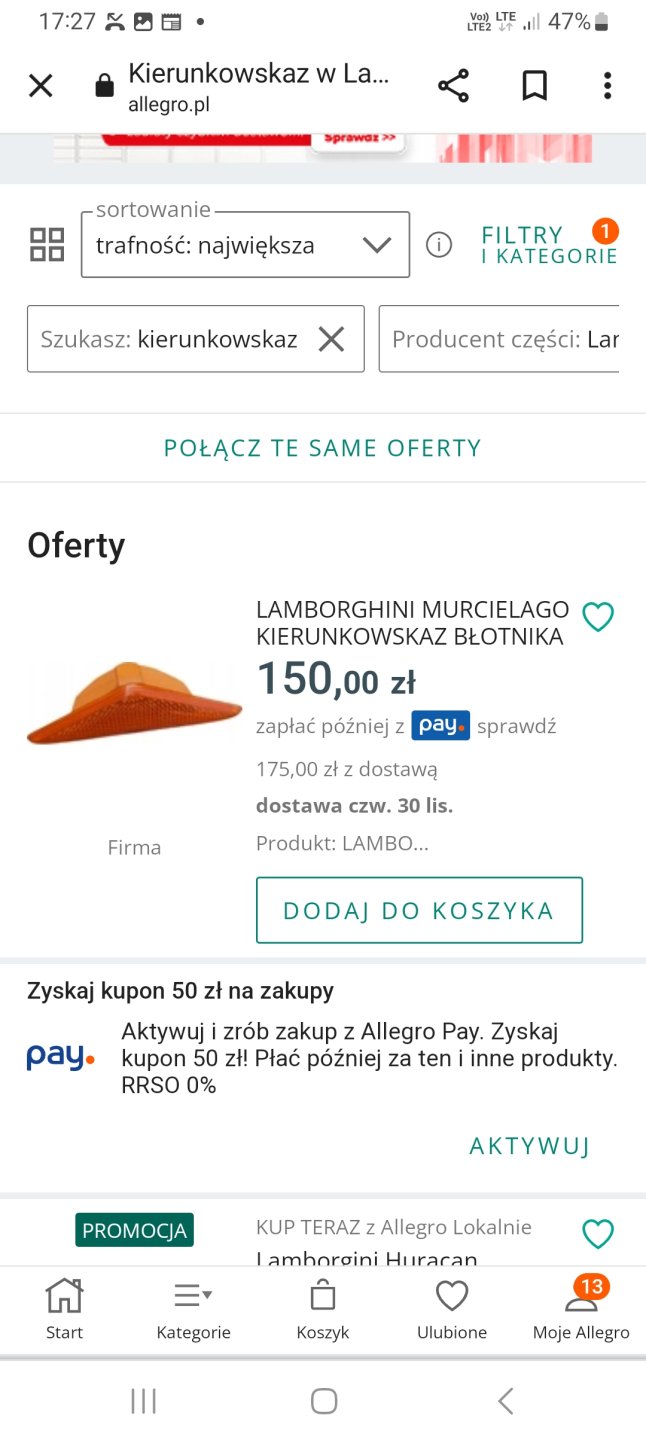The width and height of the screenshot is (646, 1440).
Task: Switch listing to grid view
Action: click(47, 245)
